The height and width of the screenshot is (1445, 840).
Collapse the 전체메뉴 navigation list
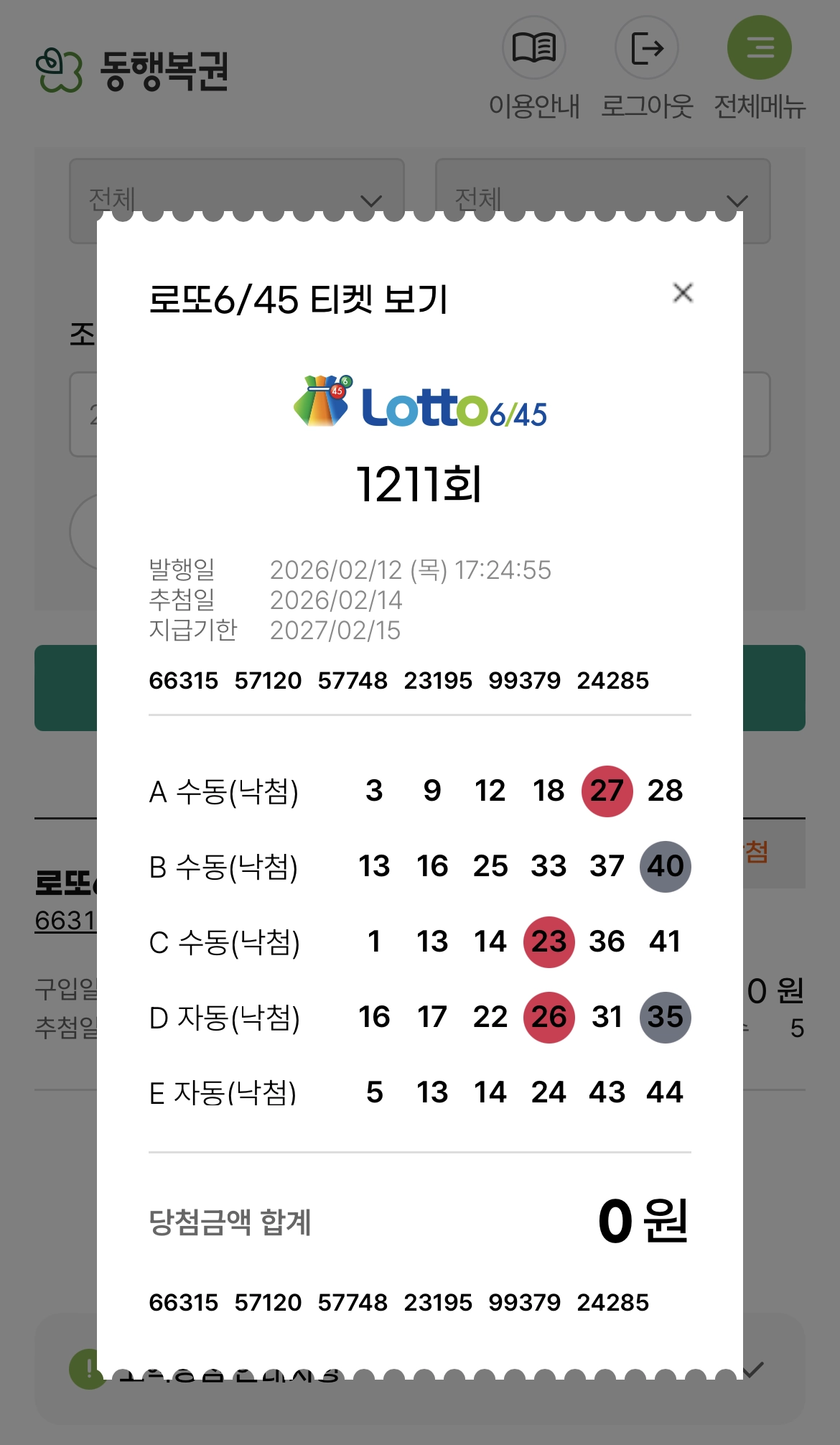760,47
